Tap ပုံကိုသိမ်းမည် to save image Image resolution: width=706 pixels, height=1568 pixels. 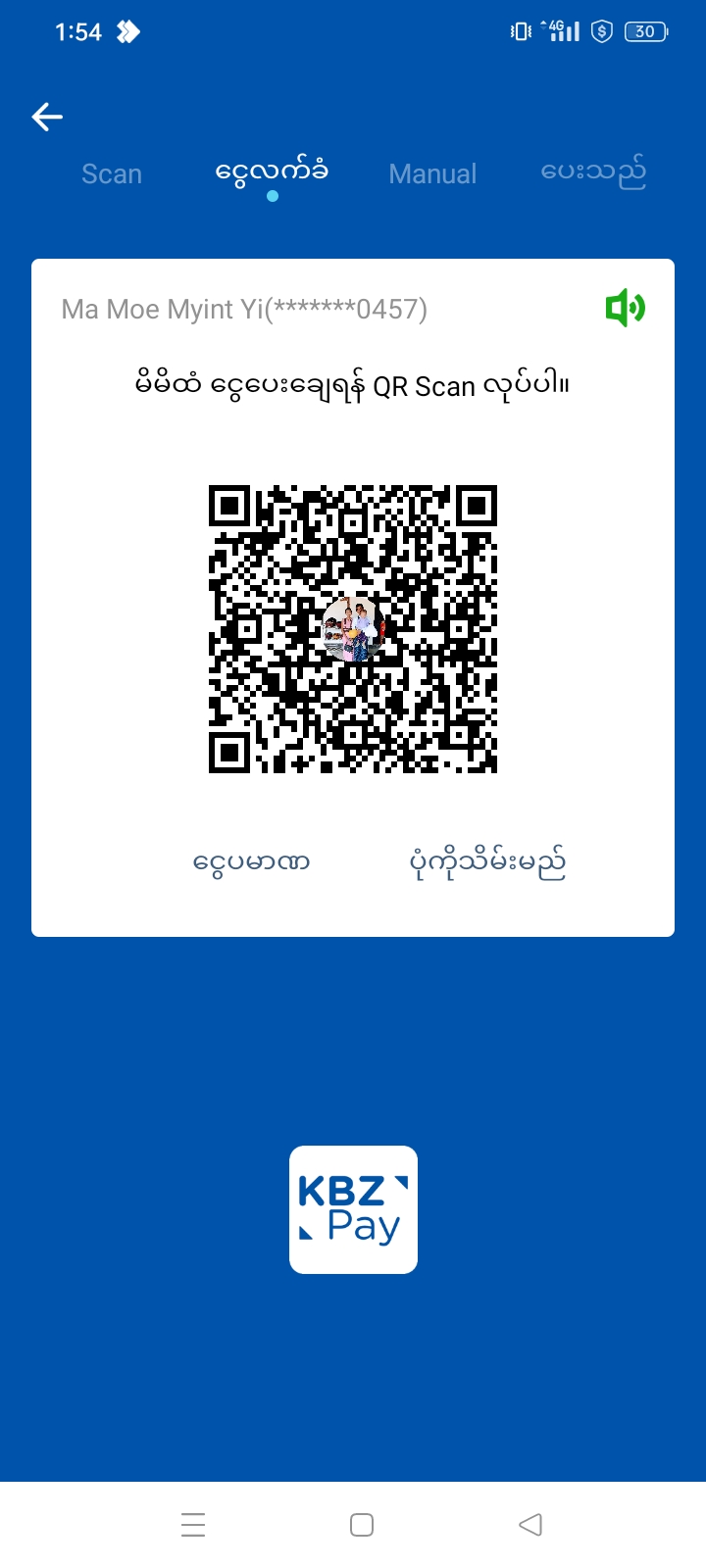487,862
